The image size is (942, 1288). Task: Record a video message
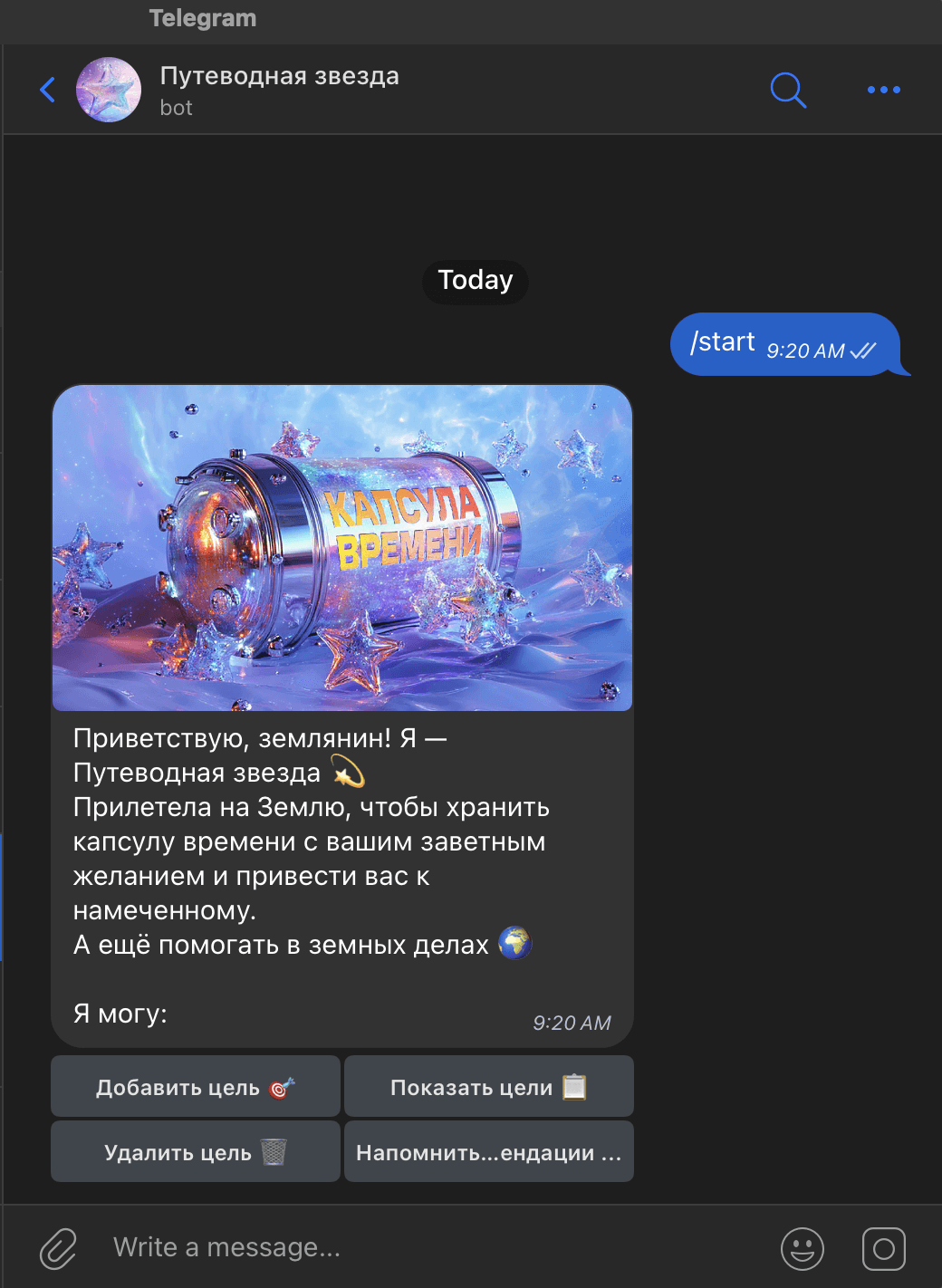tap(883, 1249)
